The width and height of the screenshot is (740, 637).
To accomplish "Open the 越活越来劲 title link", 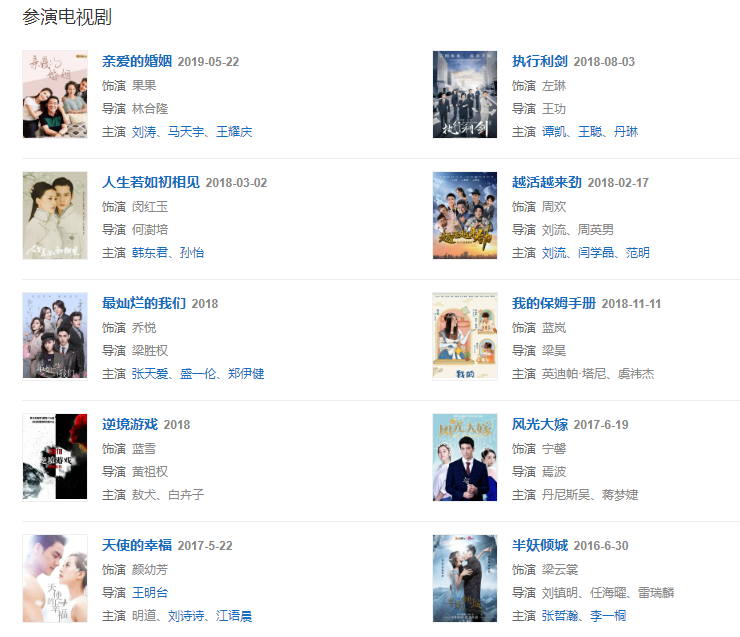I will point(546,183).
